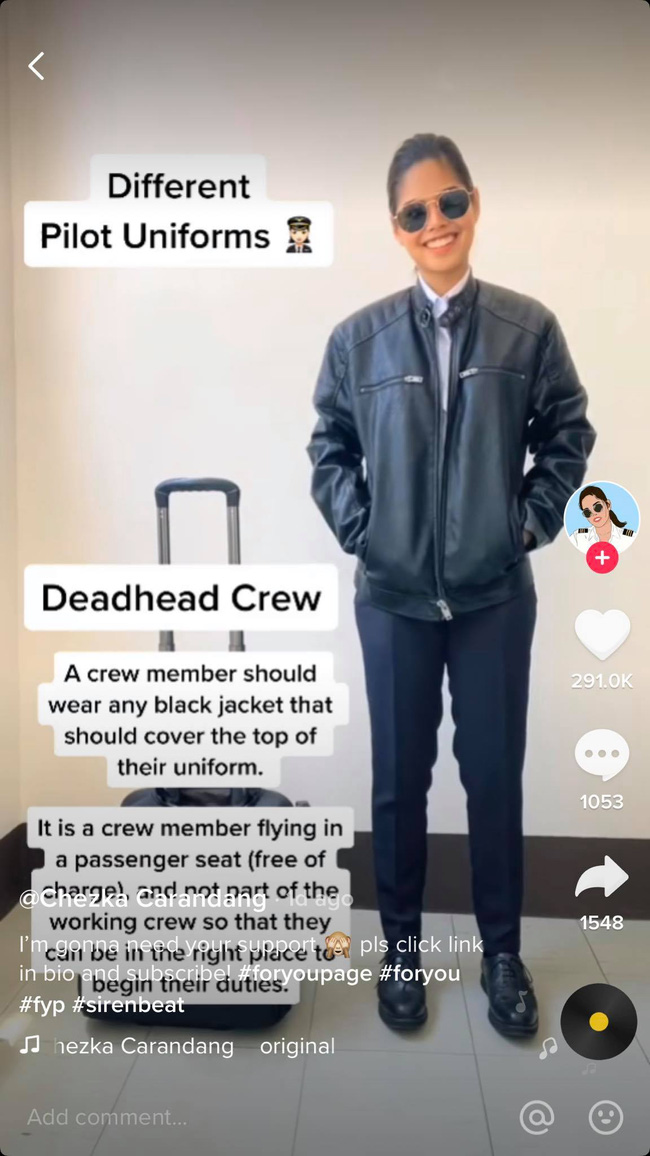The height and width of the screenshot is (1156, 650).
Task: Mention someone with the @ icon
Action: (537, 1117)
